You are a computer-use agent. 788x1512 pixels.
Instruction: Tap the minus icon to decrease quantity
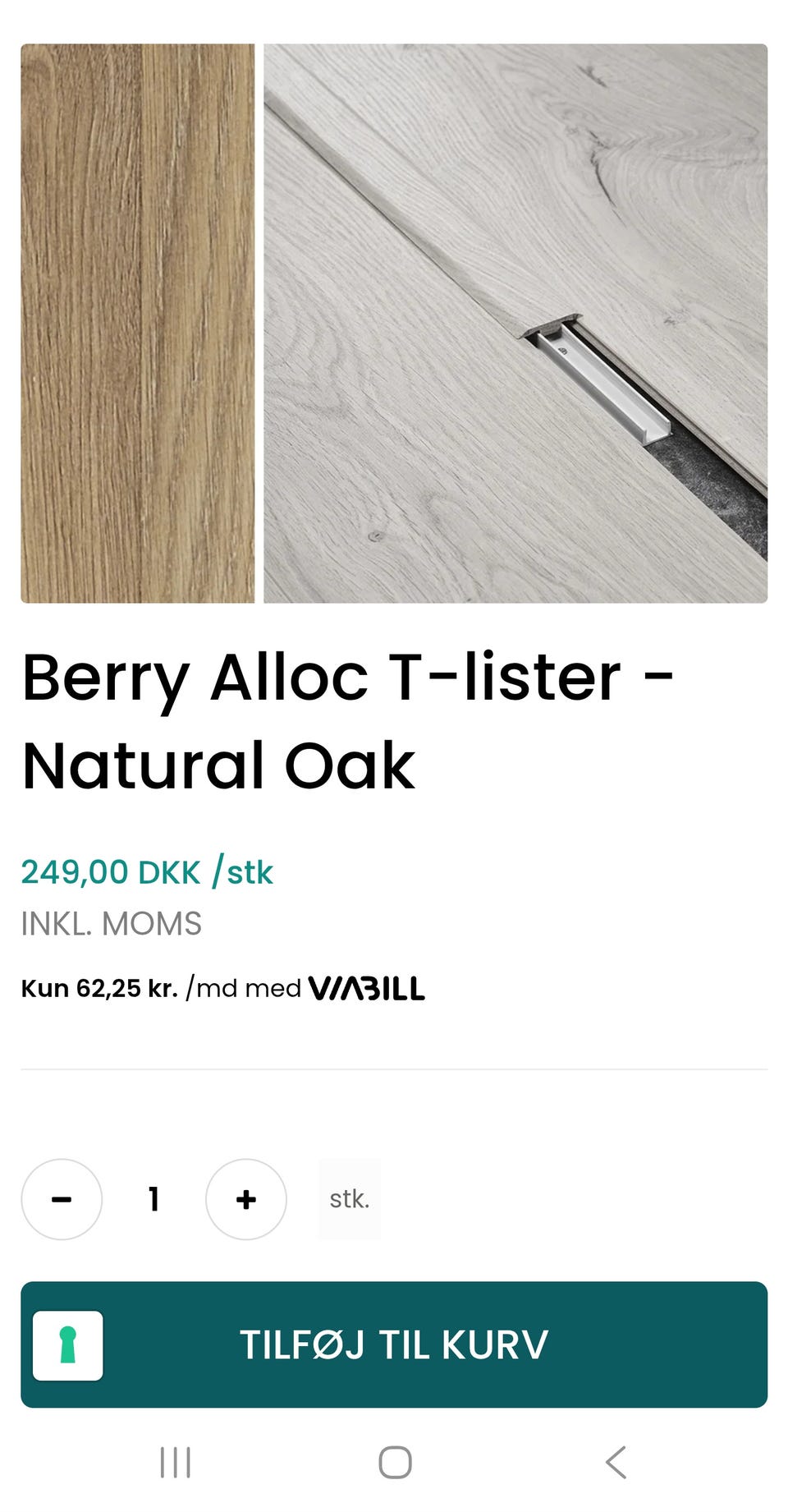62,1200
